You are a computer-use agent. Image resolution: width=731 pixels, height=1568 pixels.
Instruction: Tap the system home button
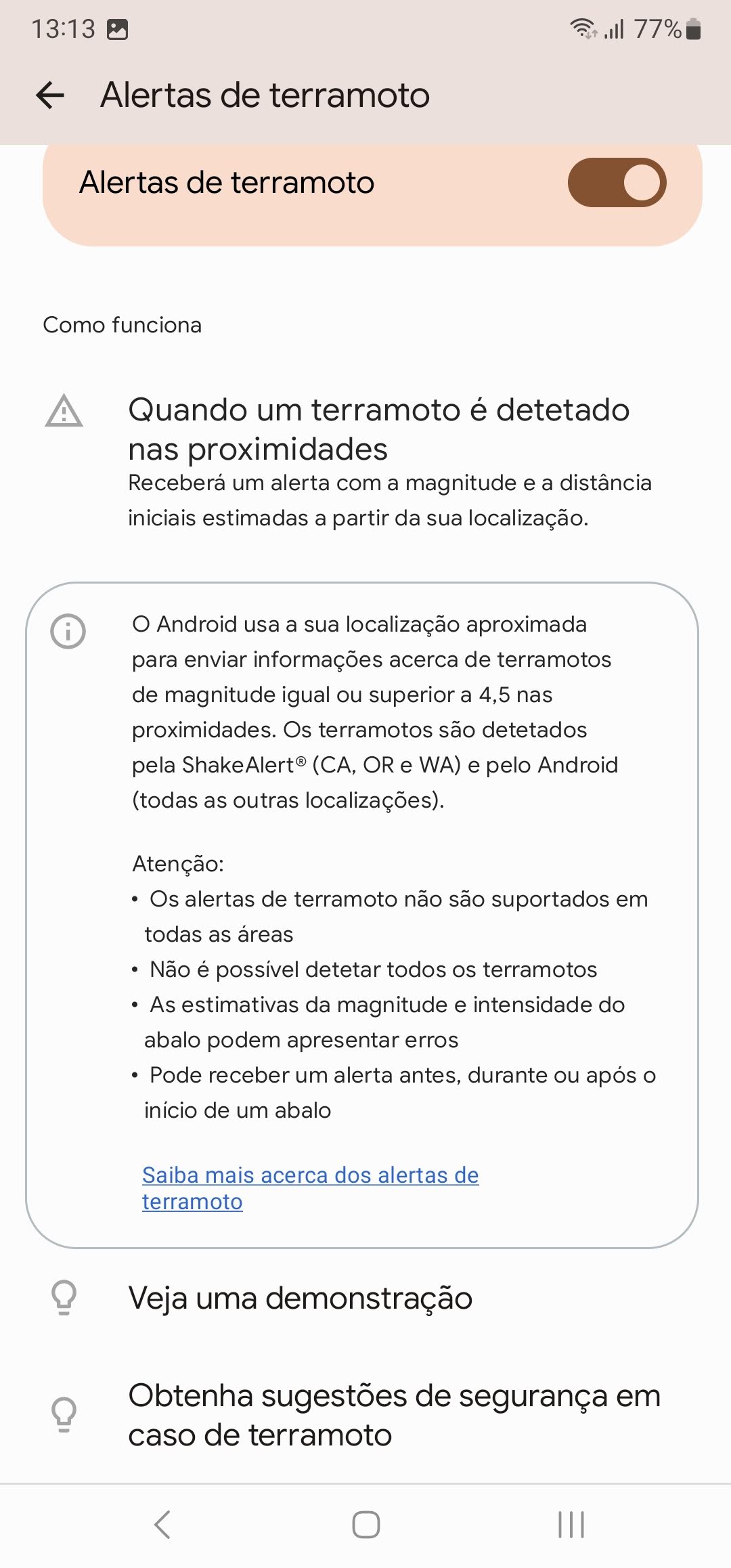(x=365, y=1525)
